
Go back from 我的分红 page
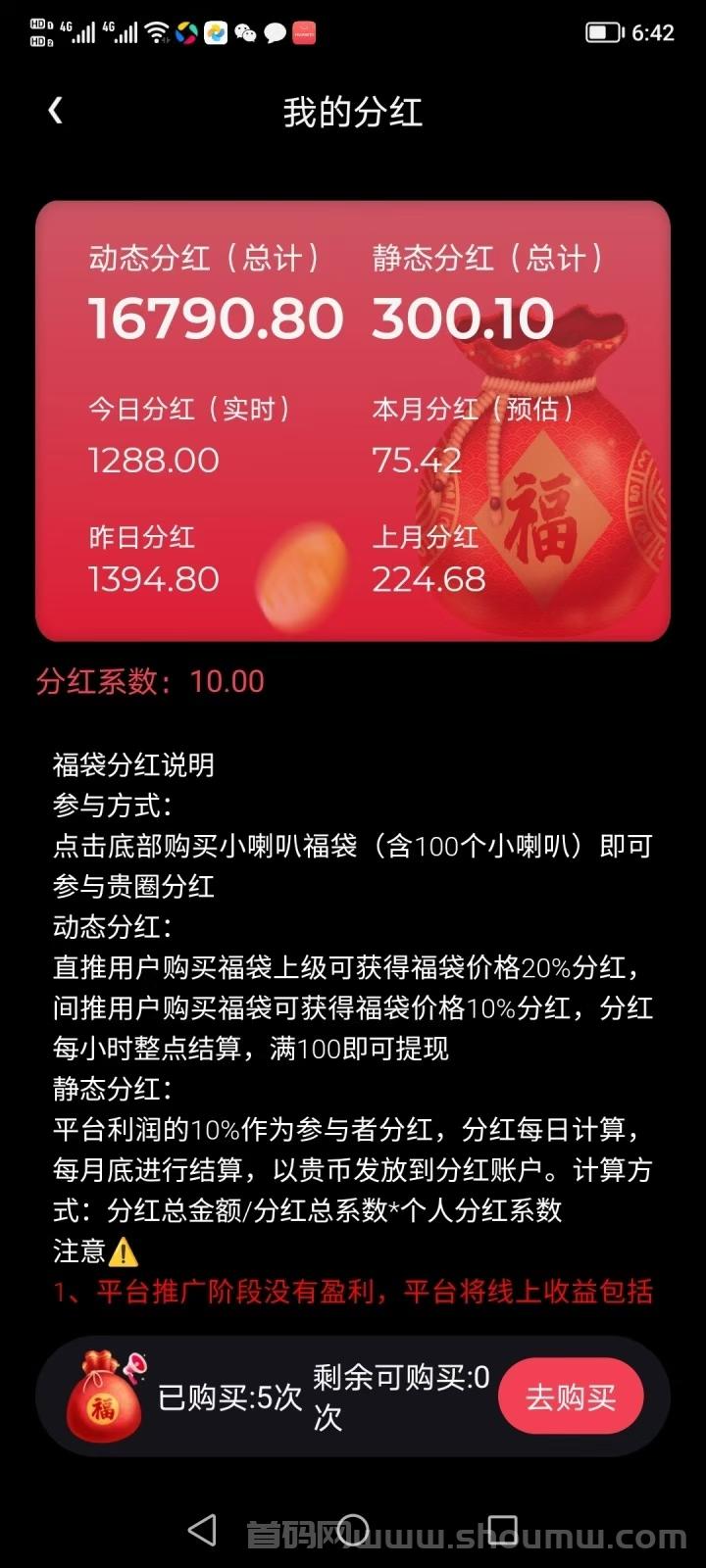(x=56, y=111)
